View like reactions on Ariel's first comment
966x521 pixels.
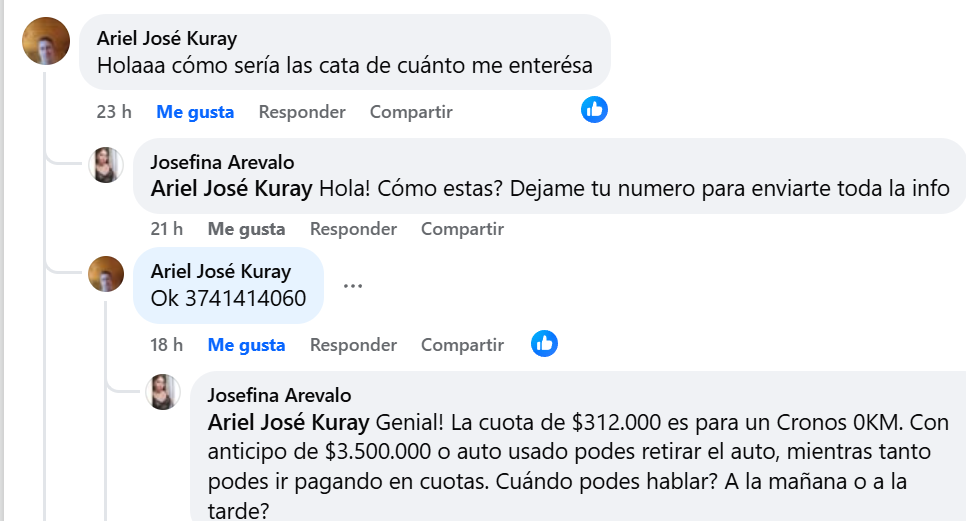pos(594,110)
